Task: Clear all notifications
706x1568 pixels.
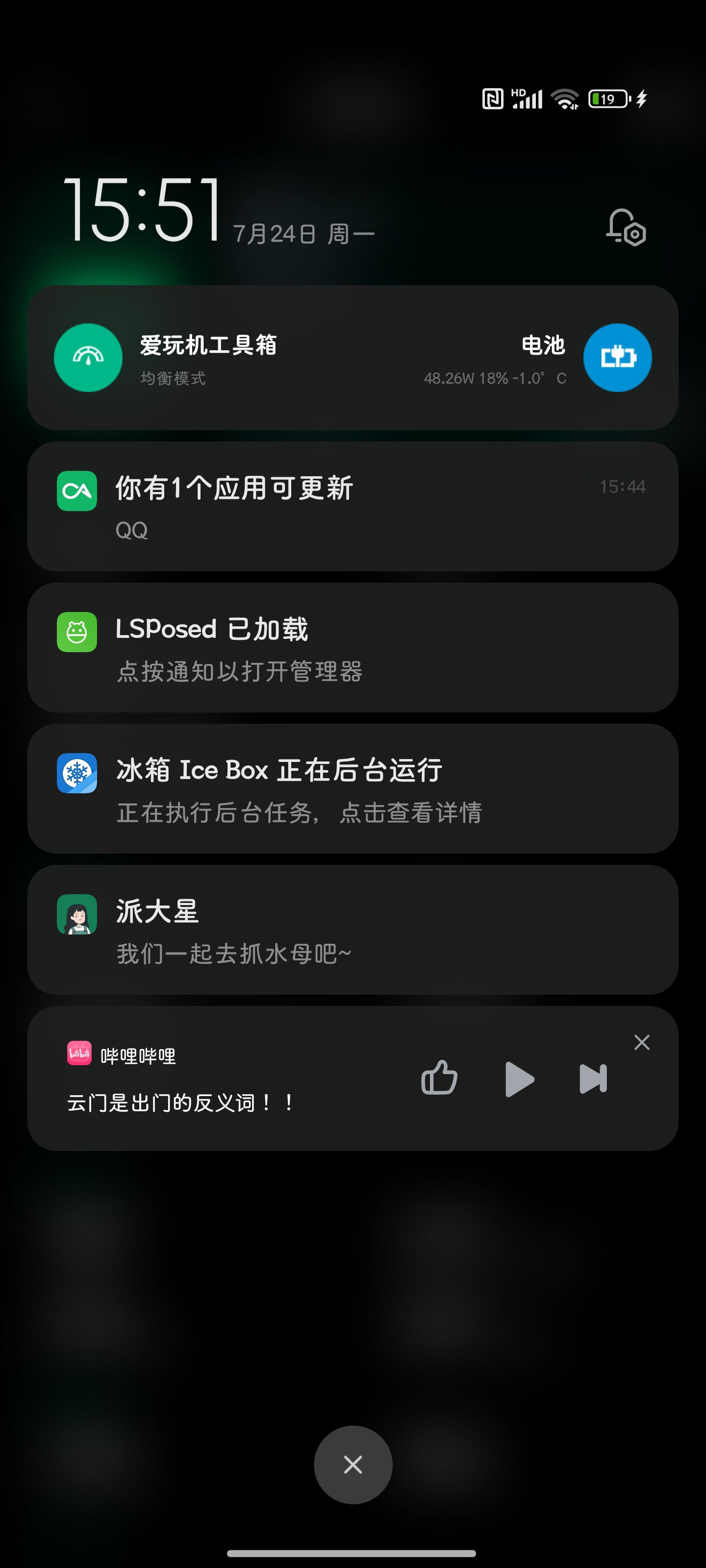Action: pos(353,1465)
